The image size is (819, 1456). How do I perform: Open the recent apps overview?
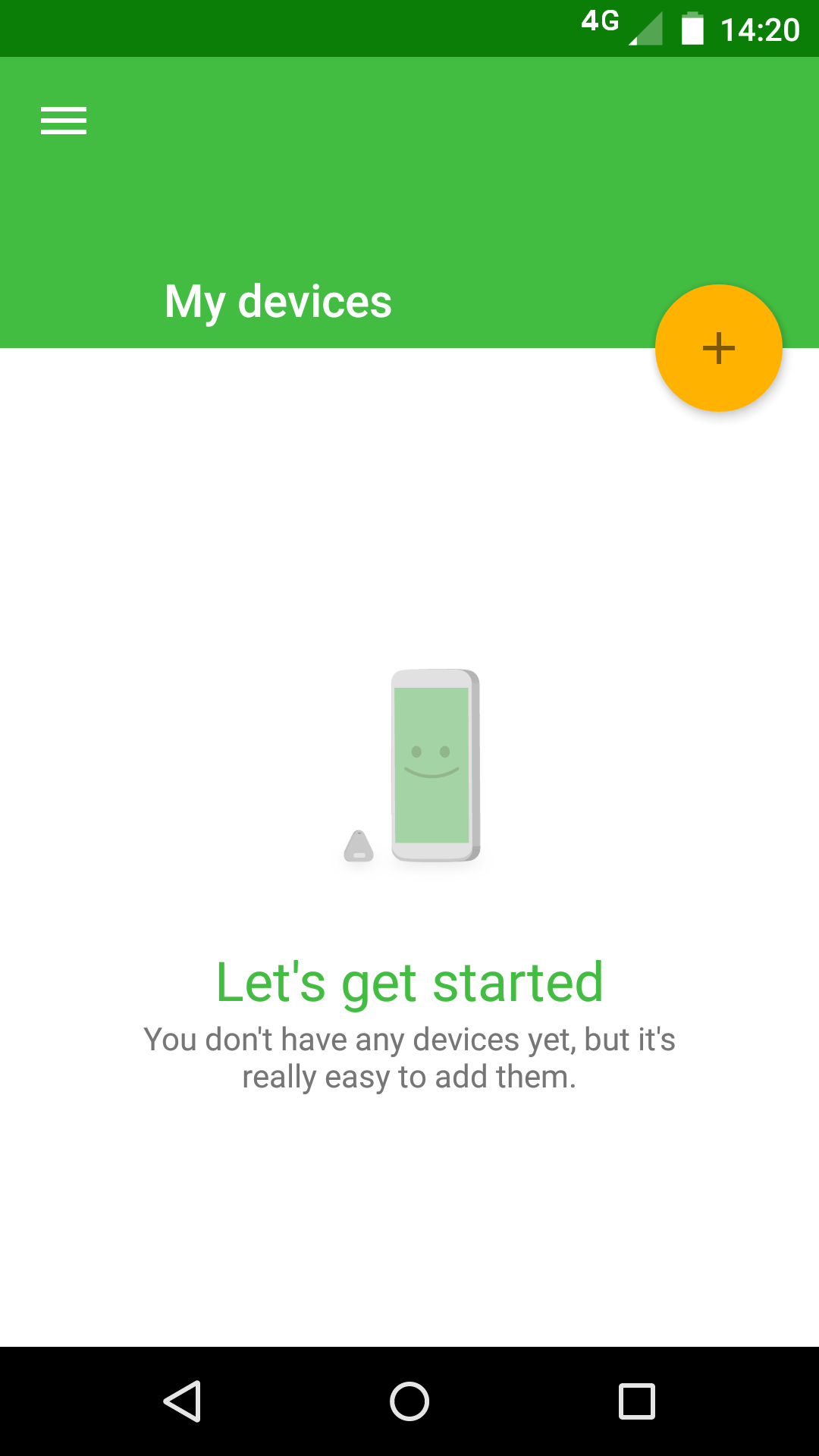click(637, 1401)
